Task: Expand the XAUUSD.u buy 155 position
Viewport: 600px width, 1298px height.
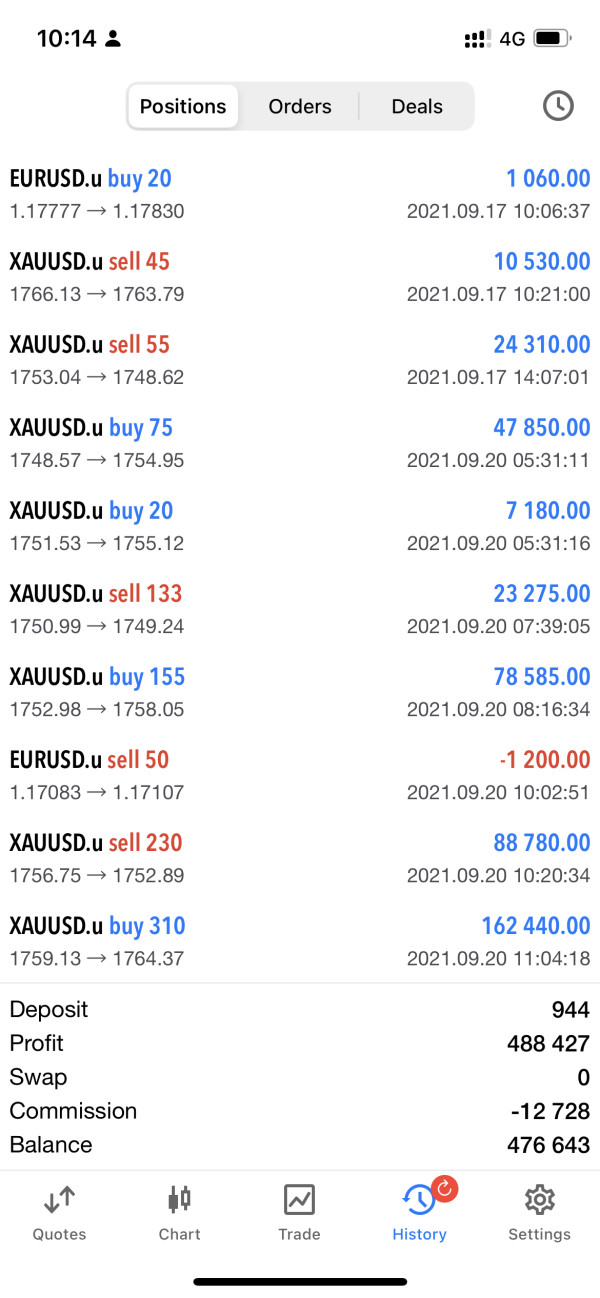Action: [x=300, y=692]
